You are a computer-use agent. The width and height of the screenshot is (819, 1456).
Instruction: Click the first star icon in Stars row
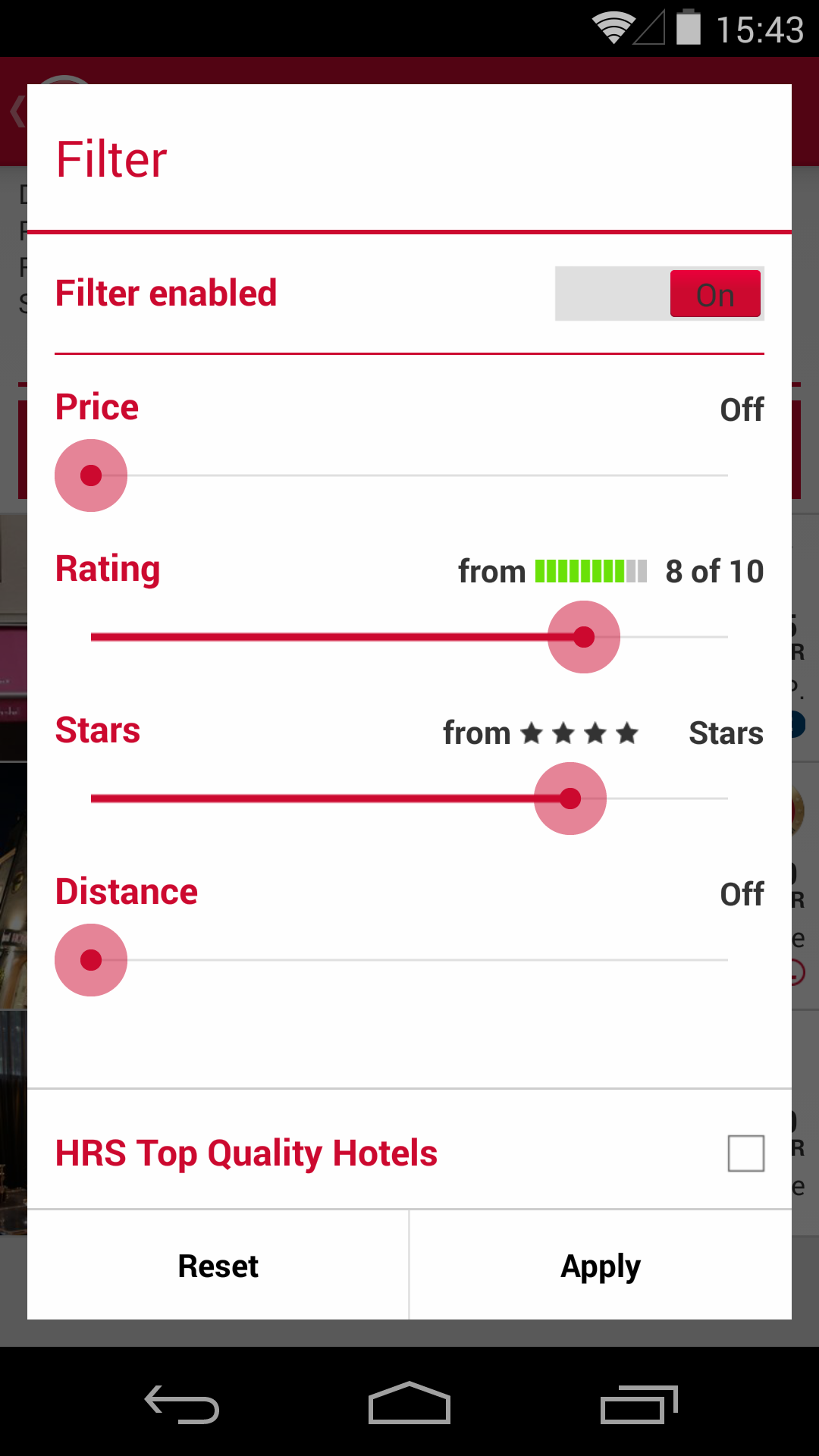(530, 733)
